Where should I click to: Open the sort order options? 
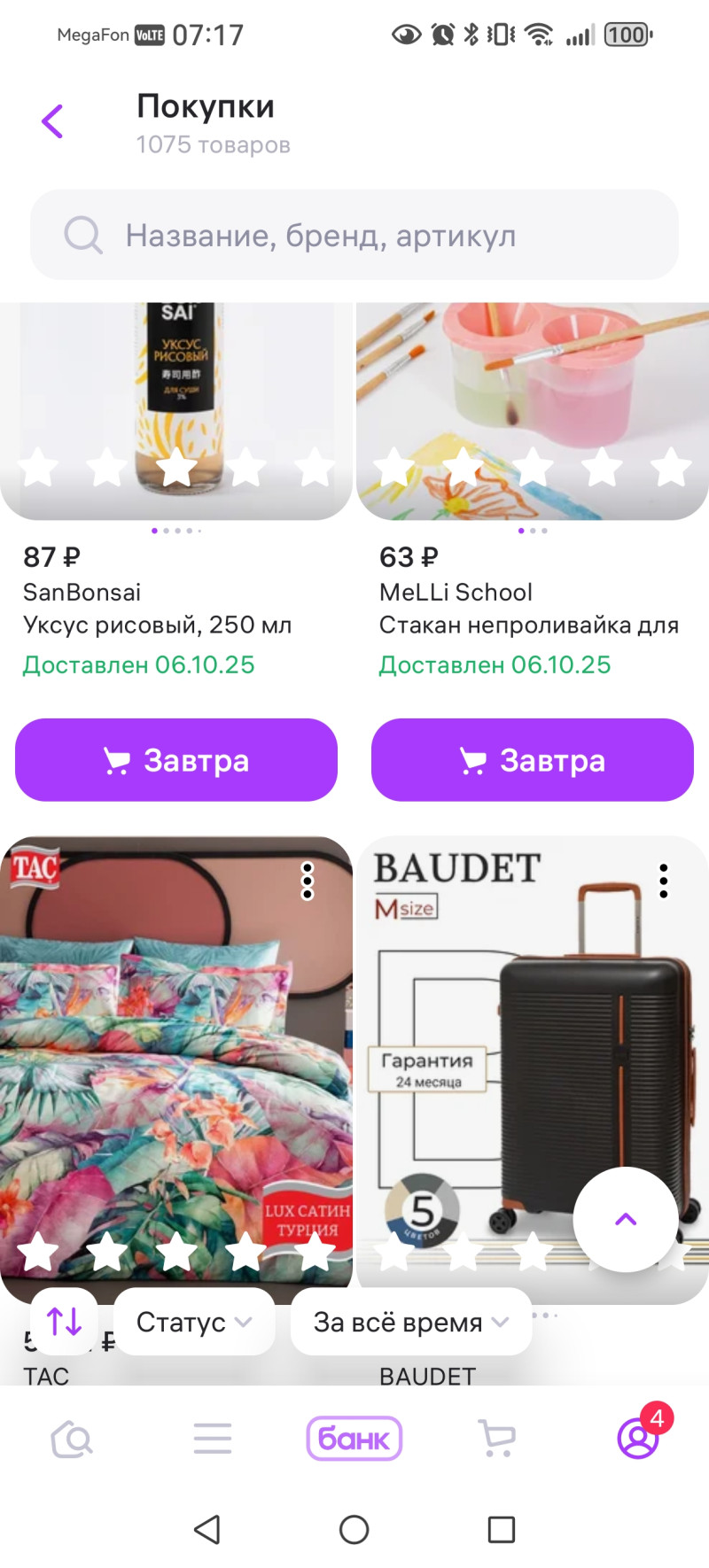(64, 1322)
